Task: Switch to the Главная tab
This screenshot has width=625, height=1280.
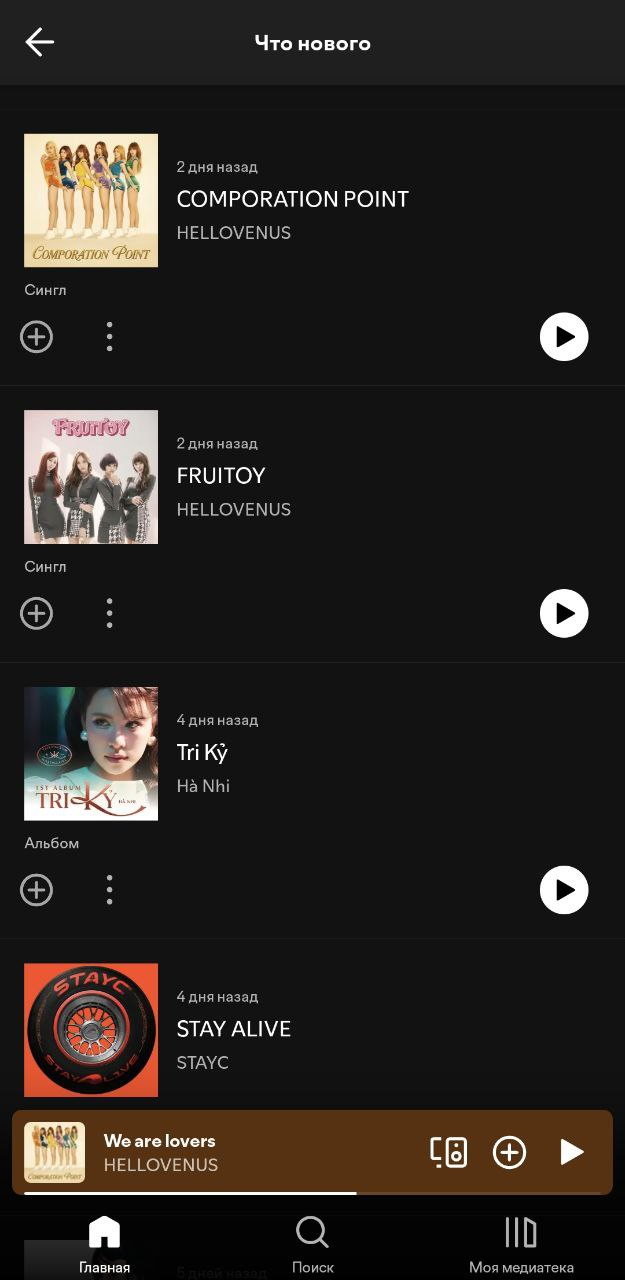Action: coord(104,1244)
